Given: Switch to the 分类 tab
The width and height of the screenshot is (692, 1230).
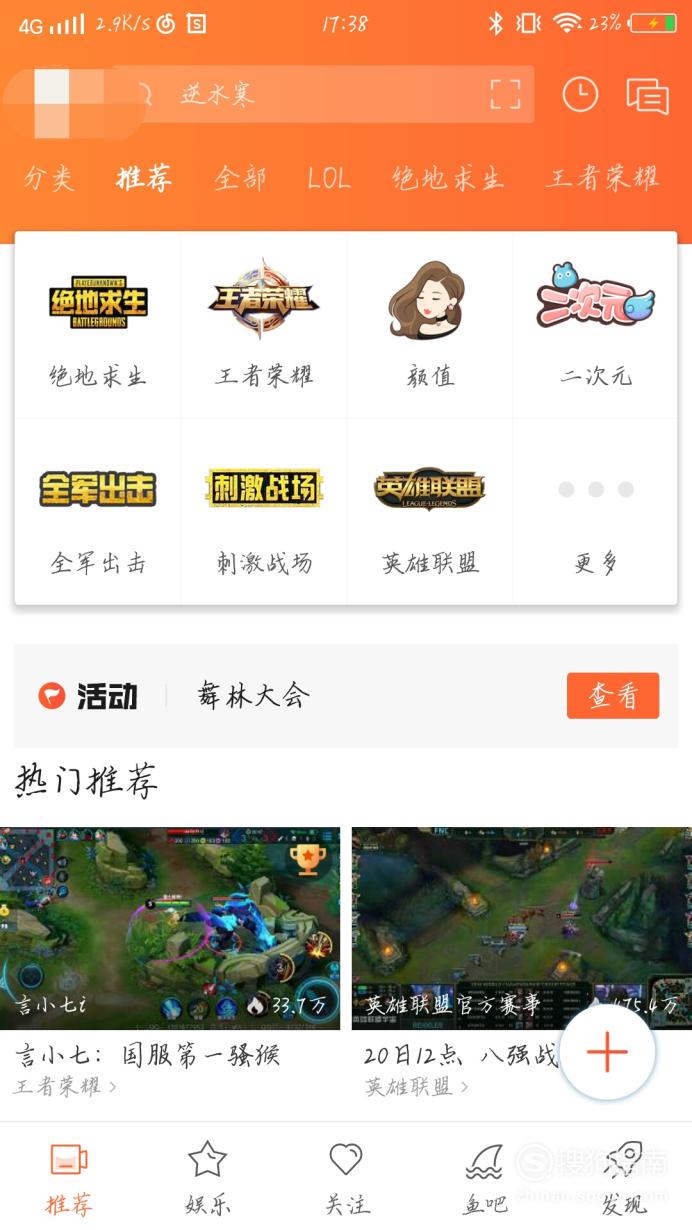Looking at the screenshot, I should click(x=49, y=179).
